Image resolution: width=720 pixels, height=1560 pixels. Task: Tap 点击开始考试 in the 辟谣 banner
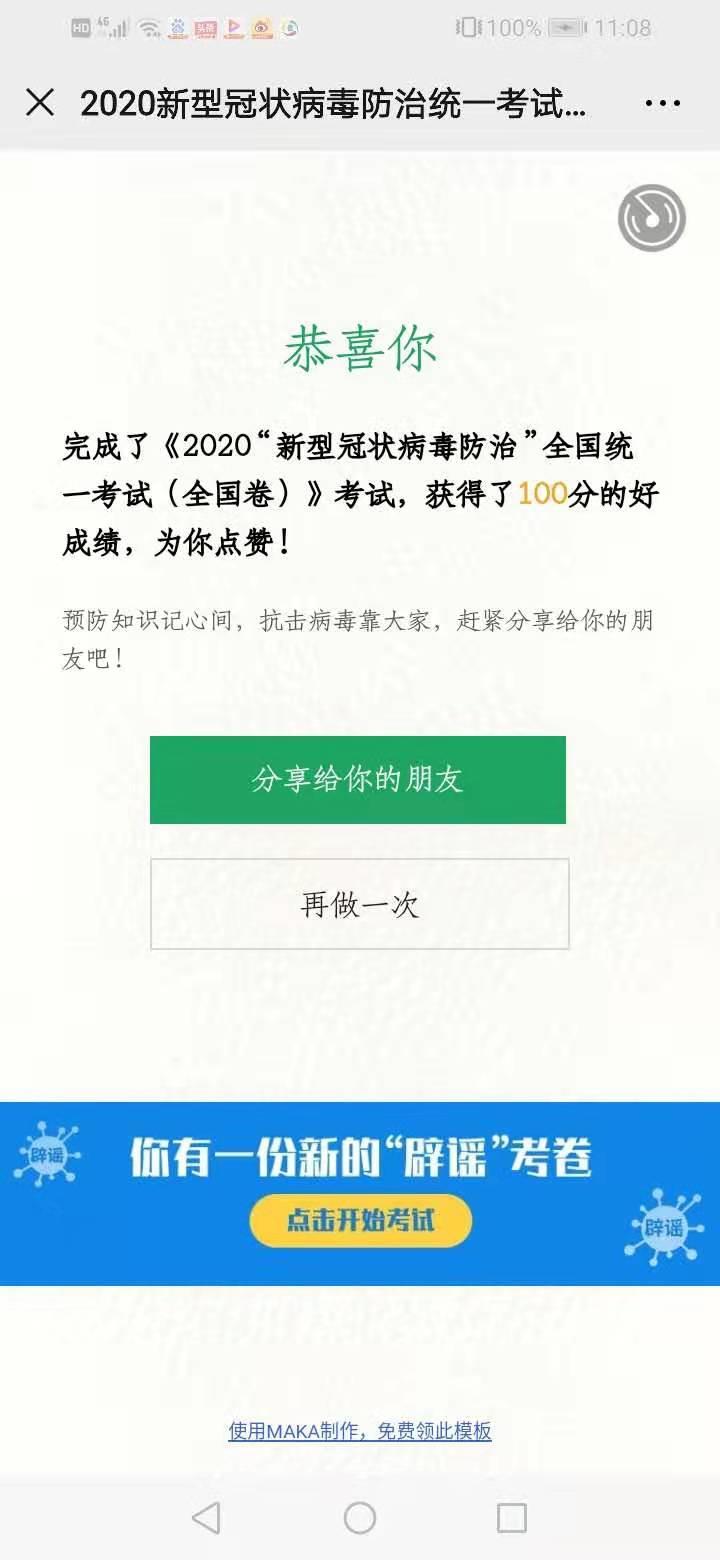click(360, 1221)
